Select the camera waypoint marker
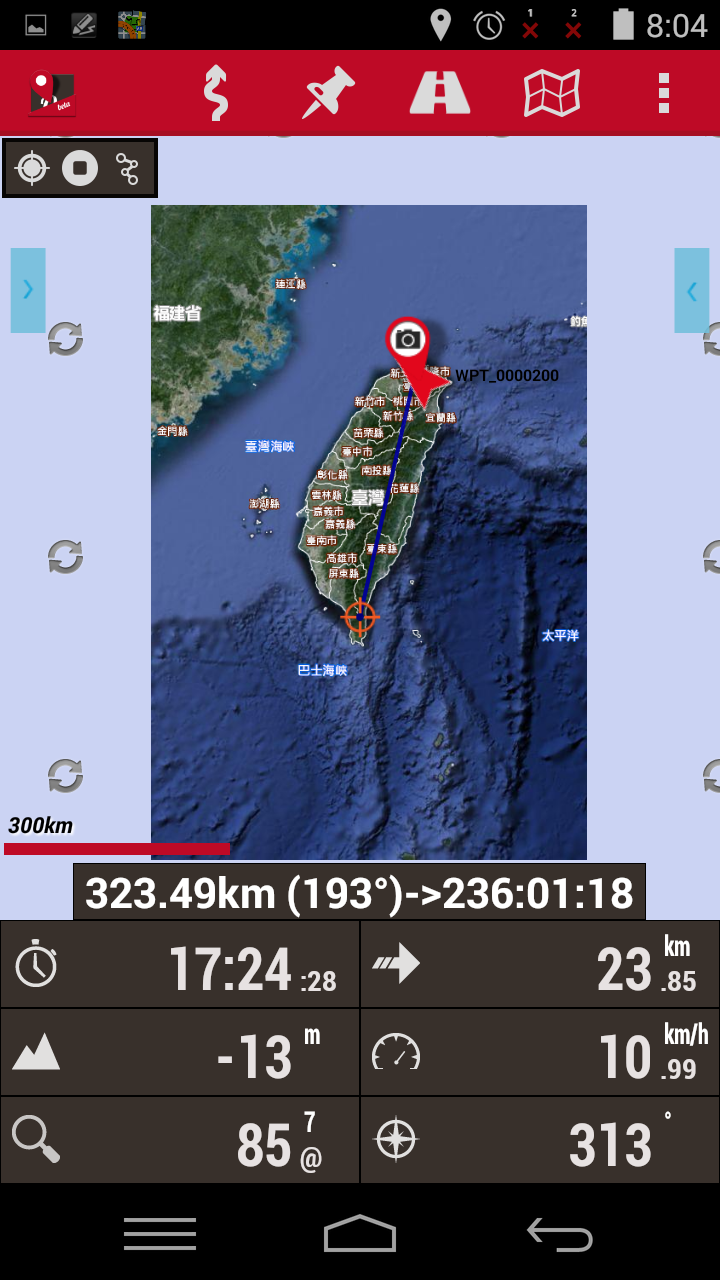 (x=407, y=340)
